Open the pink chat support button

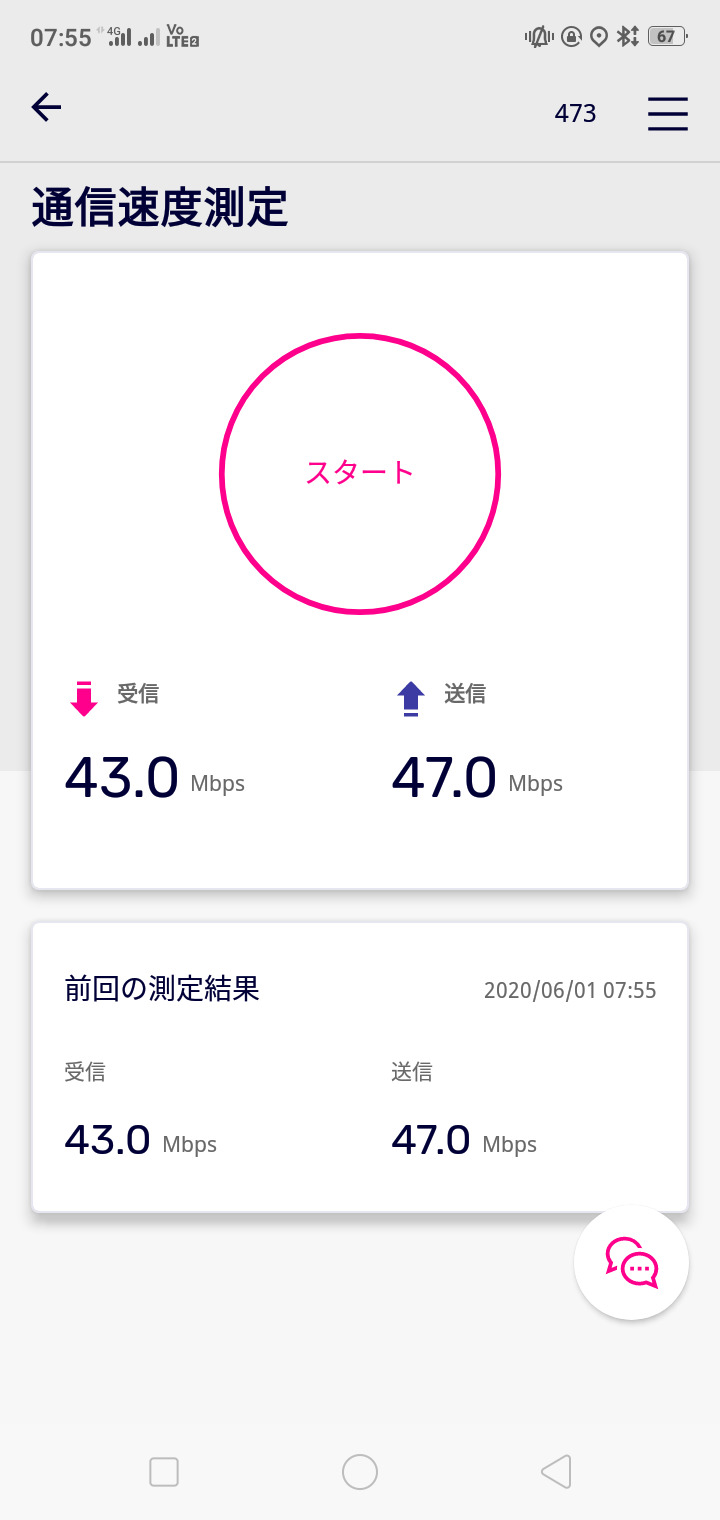pyautogui.click(x=631, y=1264)
